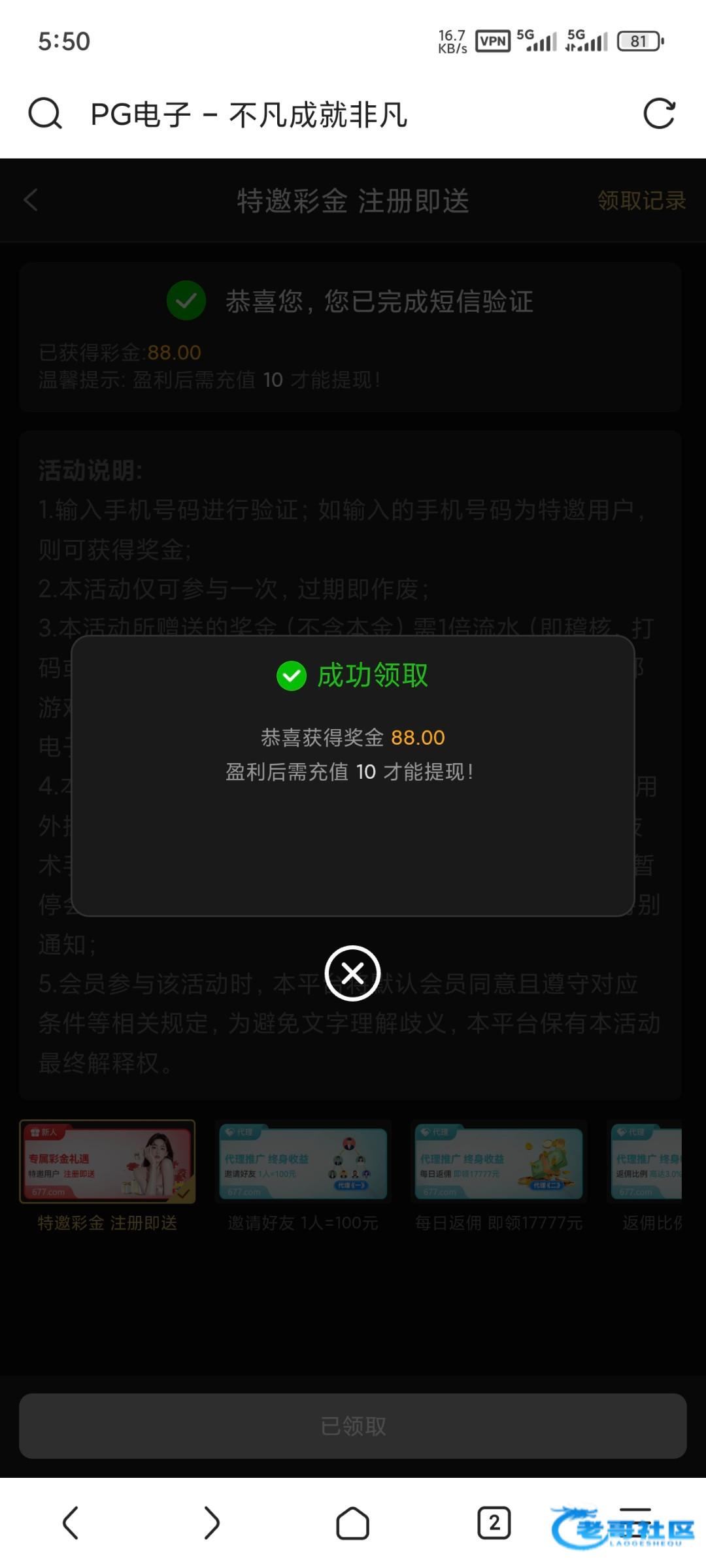Screen dimensions: 706x1568
Task: Open the 每日返佣 即领17777元 promo card
Action: tap(499, 1163)
